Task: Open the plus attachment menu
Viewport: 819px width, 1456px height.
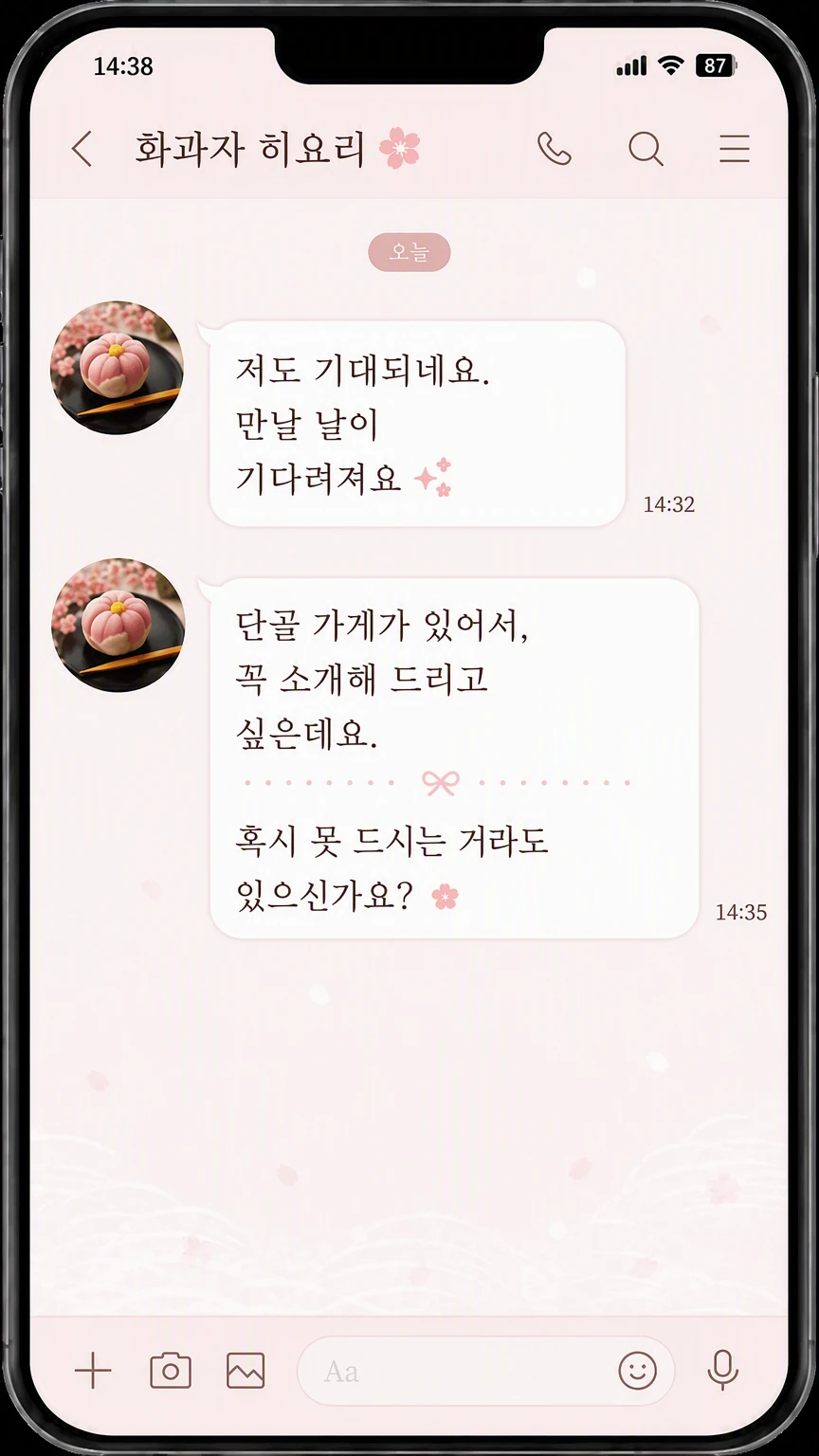Action: (93, 1371)
